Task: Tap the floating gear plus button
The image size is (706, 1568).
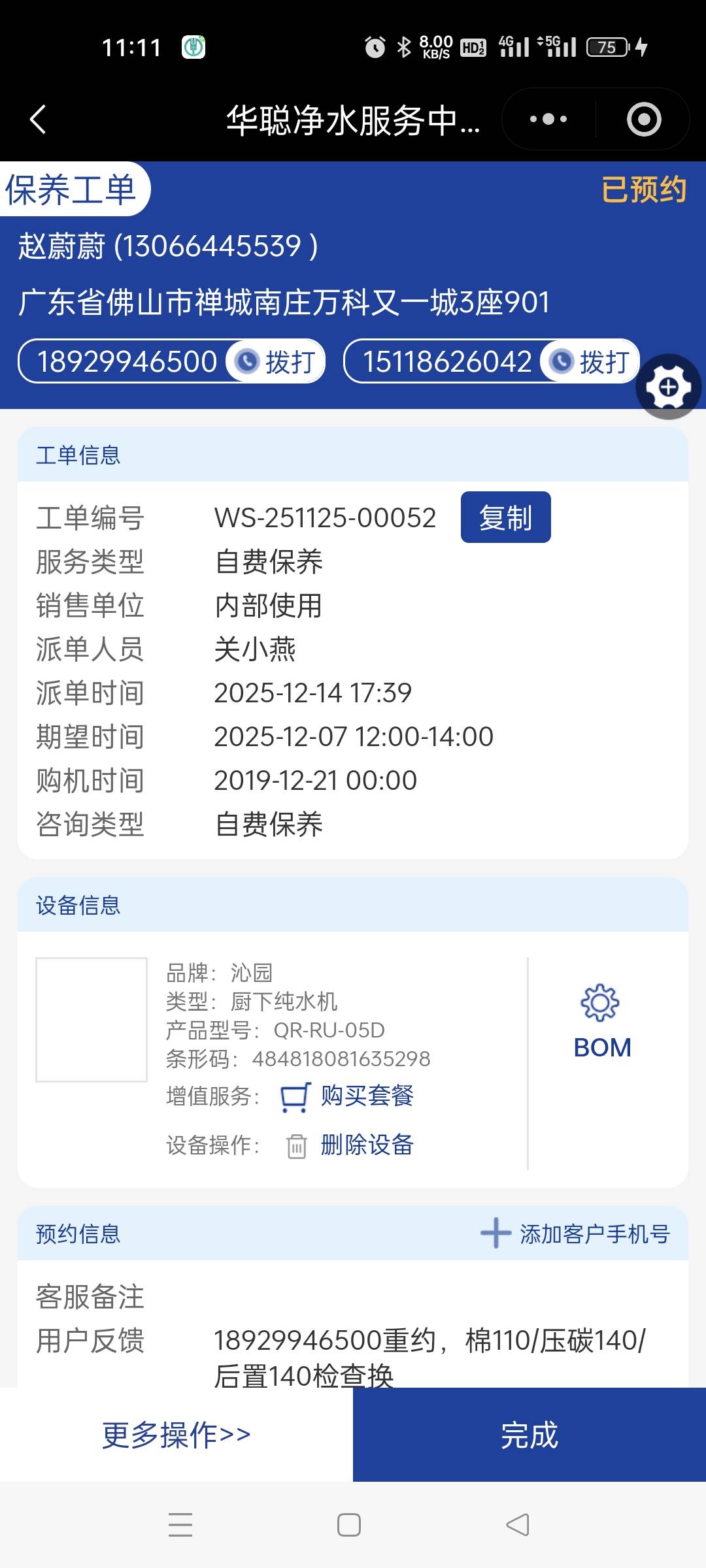Action: point(668,387)
